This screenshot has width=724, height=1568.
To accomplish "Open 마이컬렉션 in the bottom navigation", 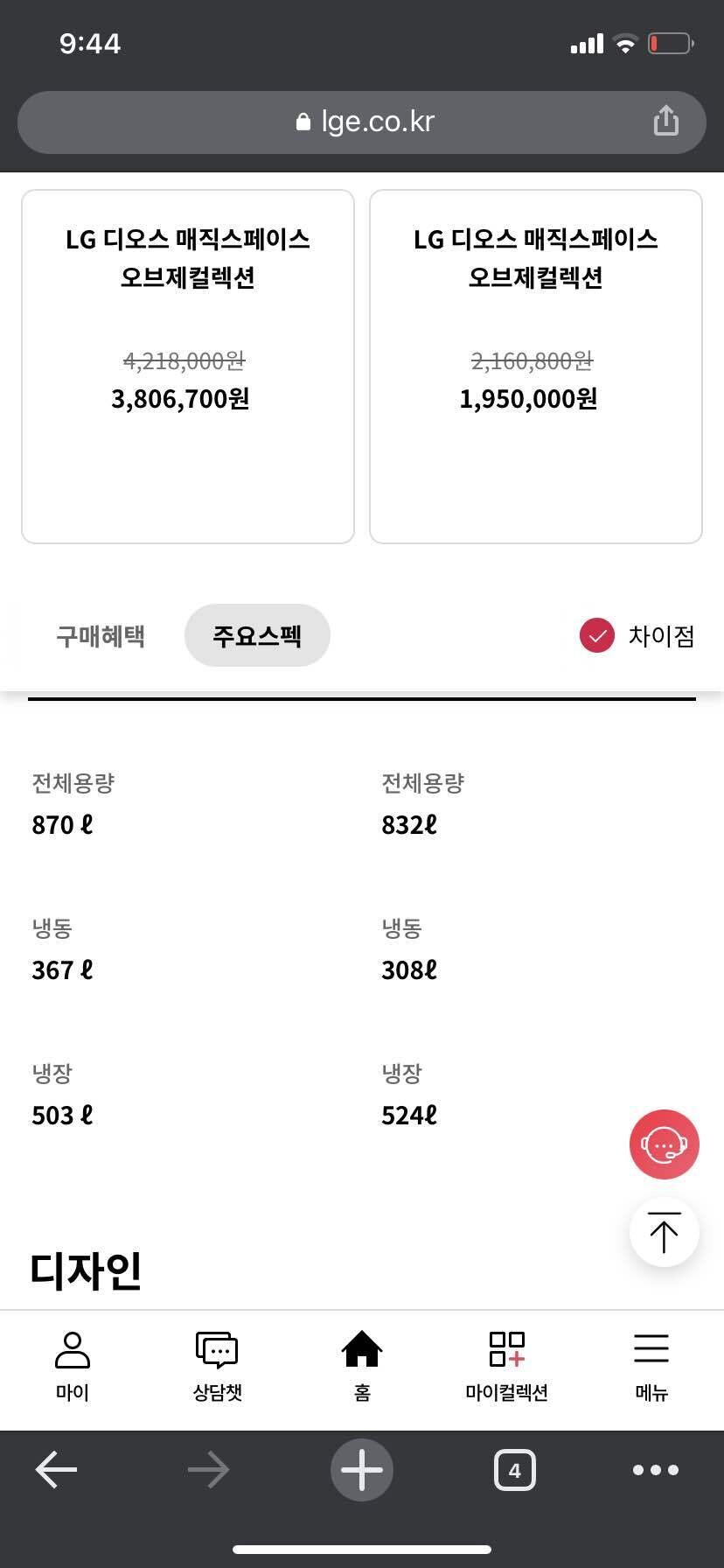I will 507,1367.
